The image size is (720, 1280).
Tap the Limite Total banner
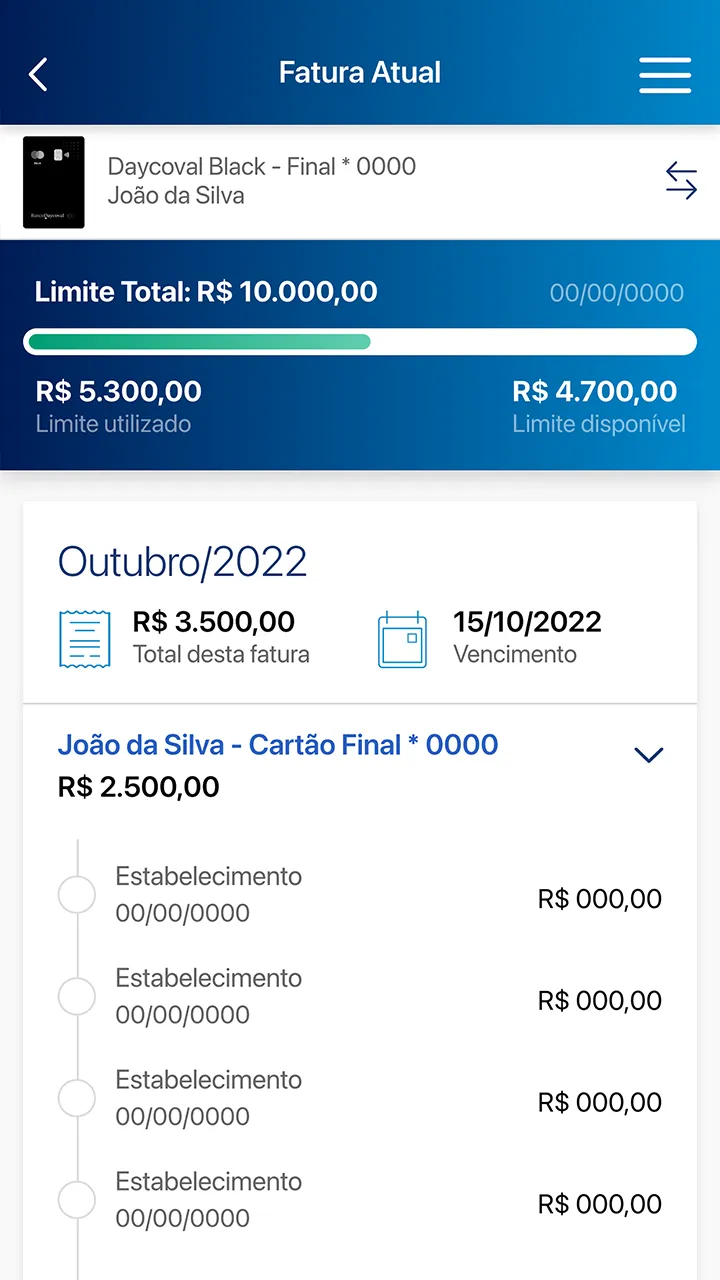point(205,292)
